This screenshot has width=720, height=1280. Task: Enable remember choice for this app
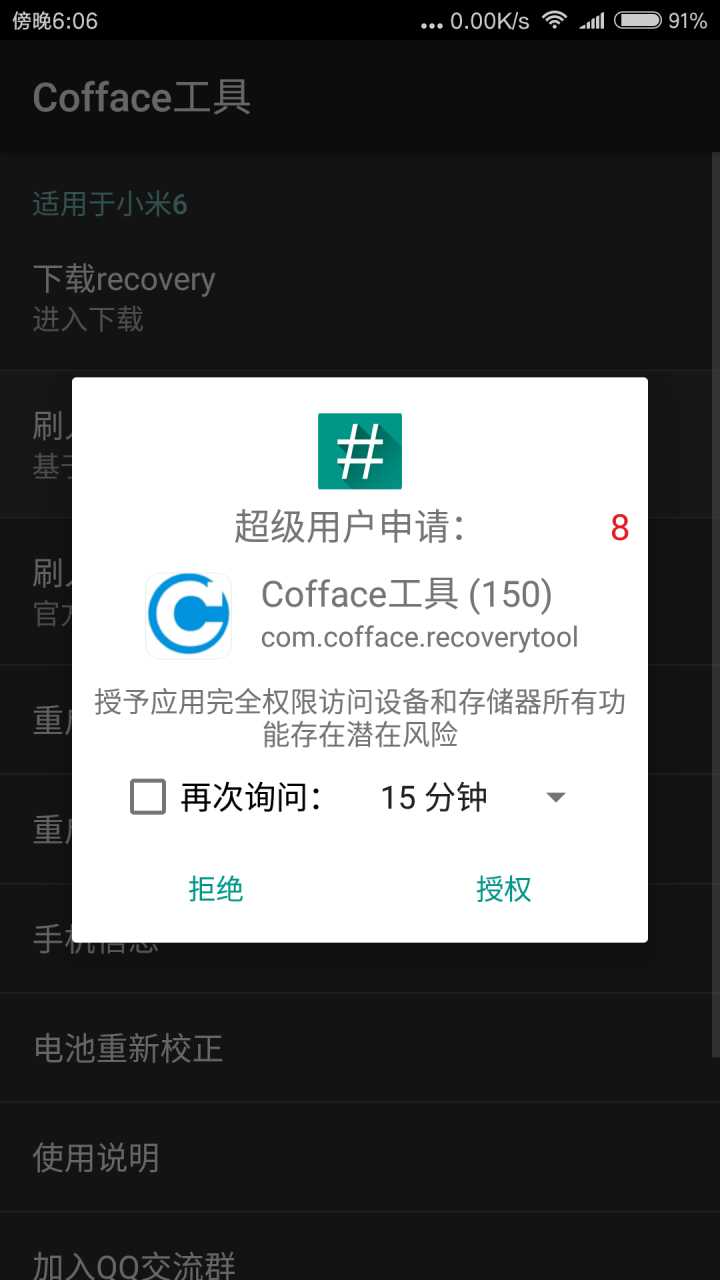tap(147, 797)
